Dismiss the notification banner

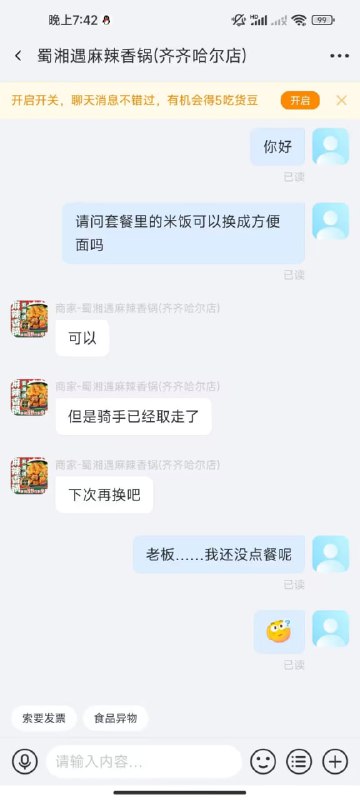click(x=342, y=101)
